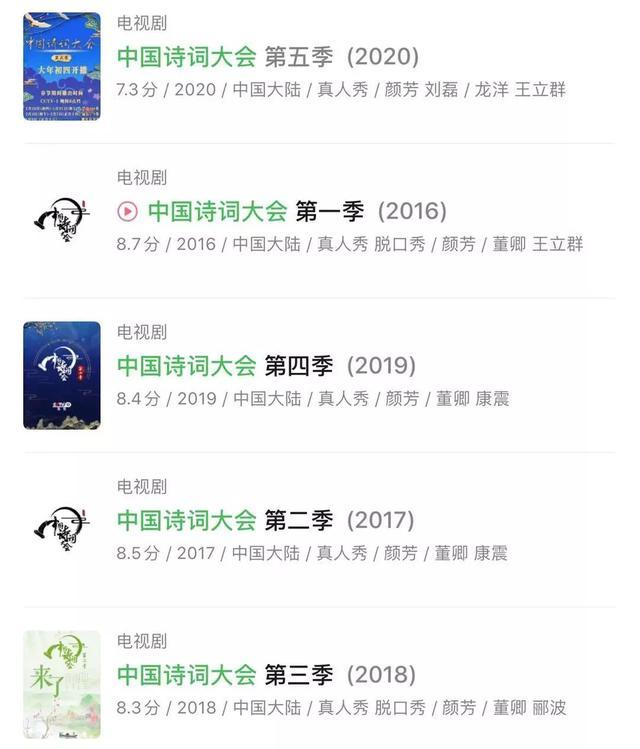This screenshot has height=749, width=640.
Task: View 中国诗词大会 第二季 (2017) details
Action: (x=266, y=520)
